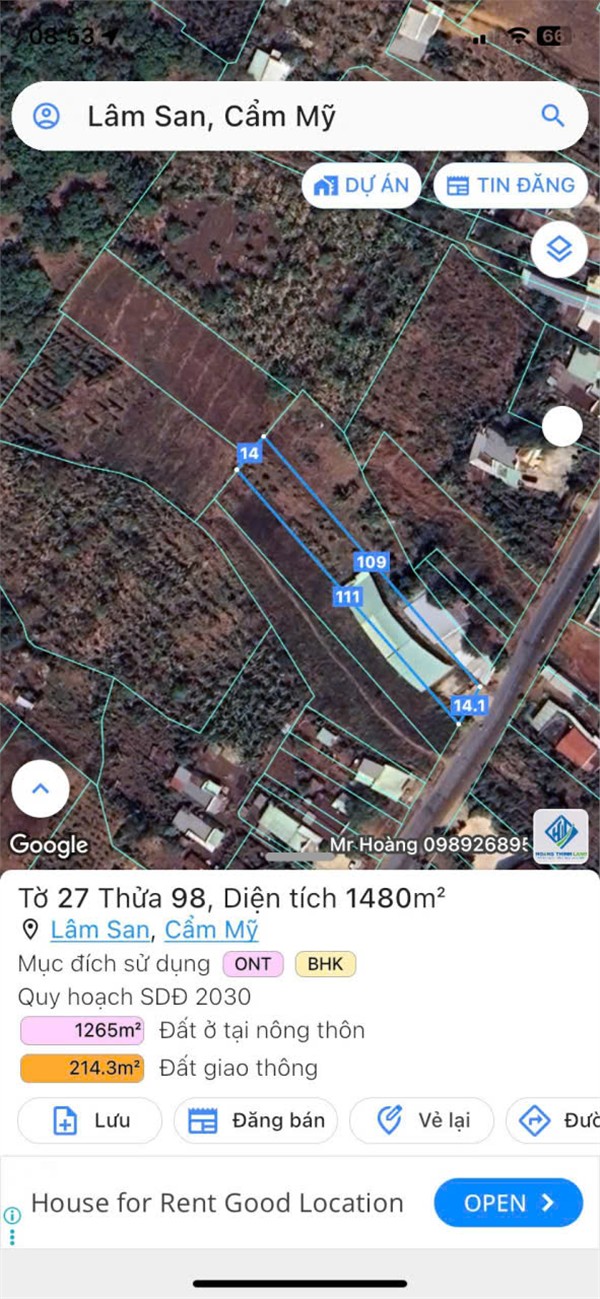Viewport: 600px width, 1299px height.
Task: Open the account profile icon
Action: click(x=46, y=116)
